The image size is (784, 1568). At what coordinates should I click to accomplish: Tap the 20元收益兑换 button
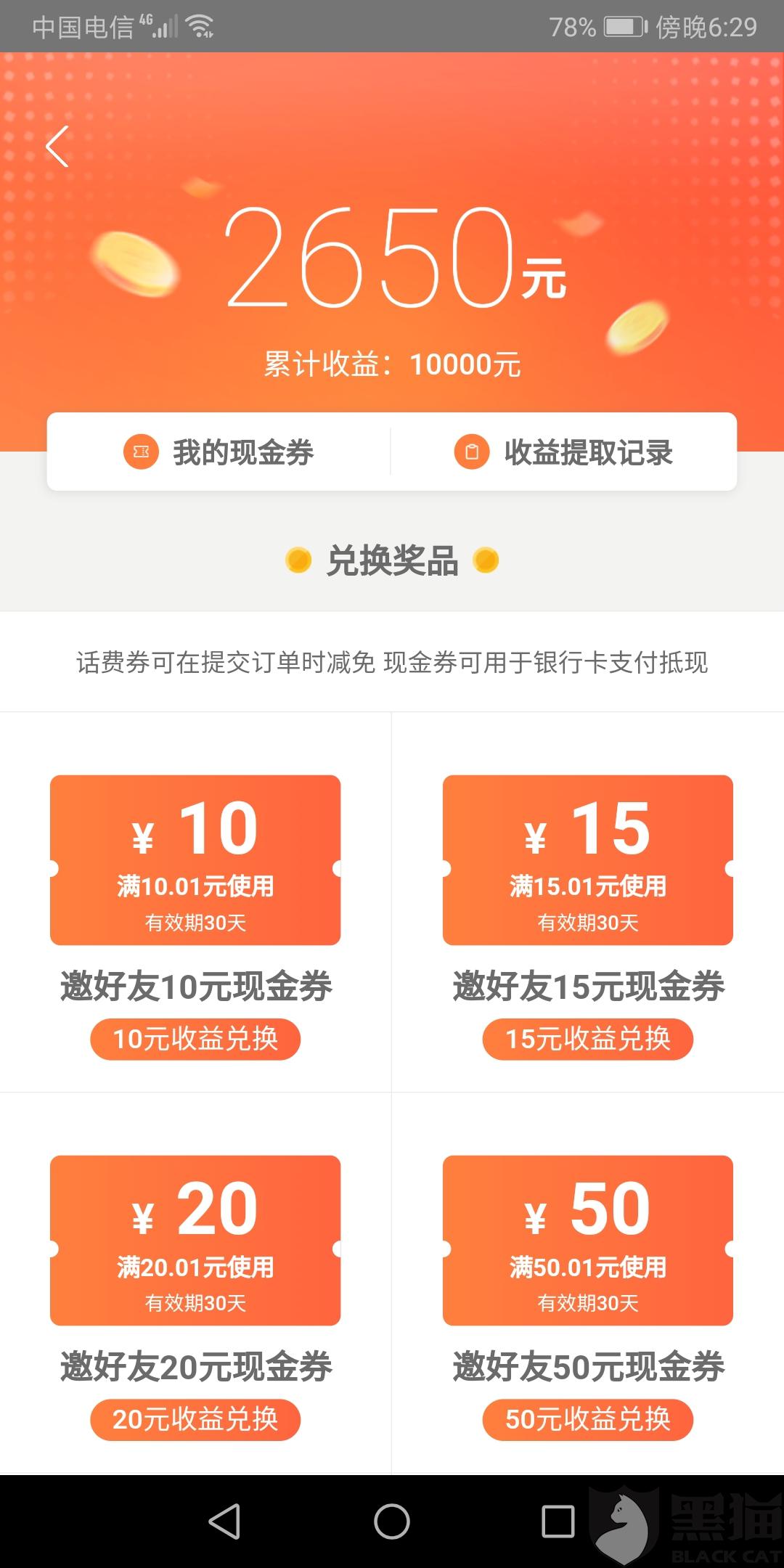point(195,1419)
